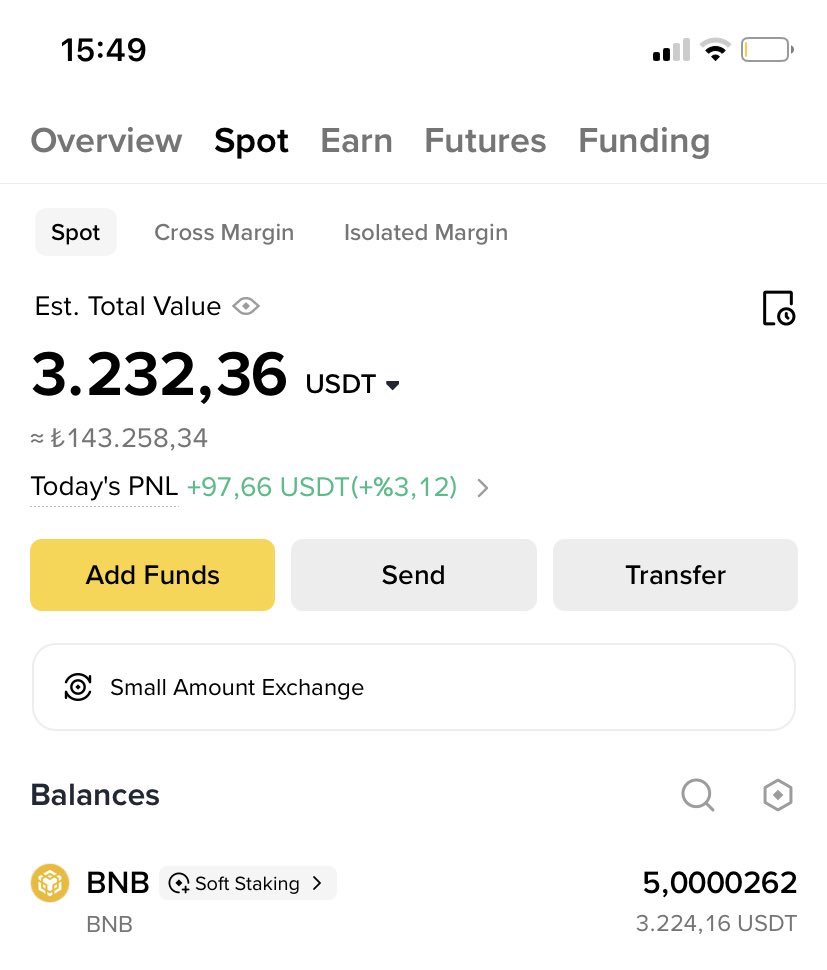Screen dimensions: 827x970
Task: Change the USDT display currency
Action: (x=353, y=384)
